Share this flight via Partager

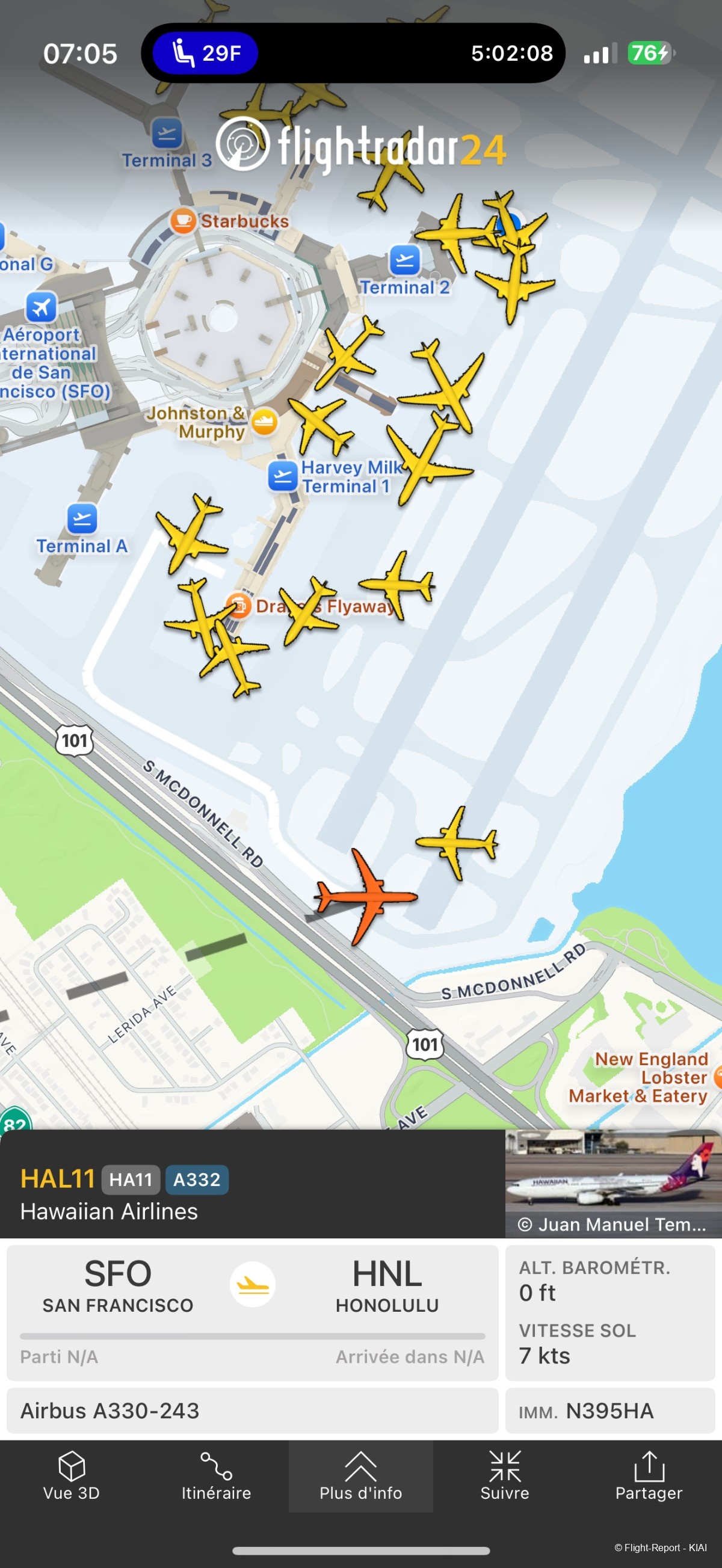pos(649,1476)
